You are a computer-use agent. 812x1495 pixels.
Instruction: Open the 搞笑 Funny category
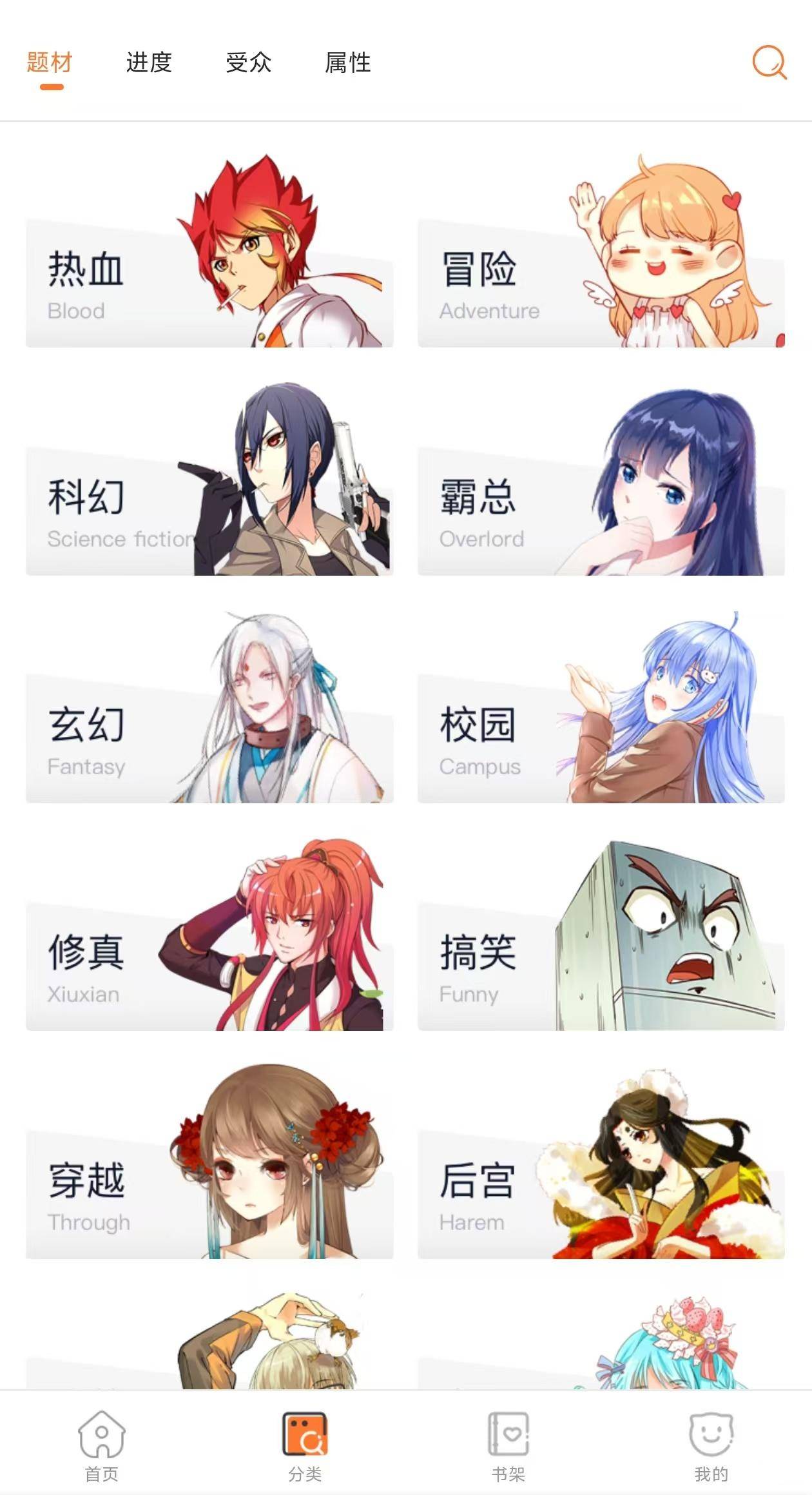click(x=601, y=966)
